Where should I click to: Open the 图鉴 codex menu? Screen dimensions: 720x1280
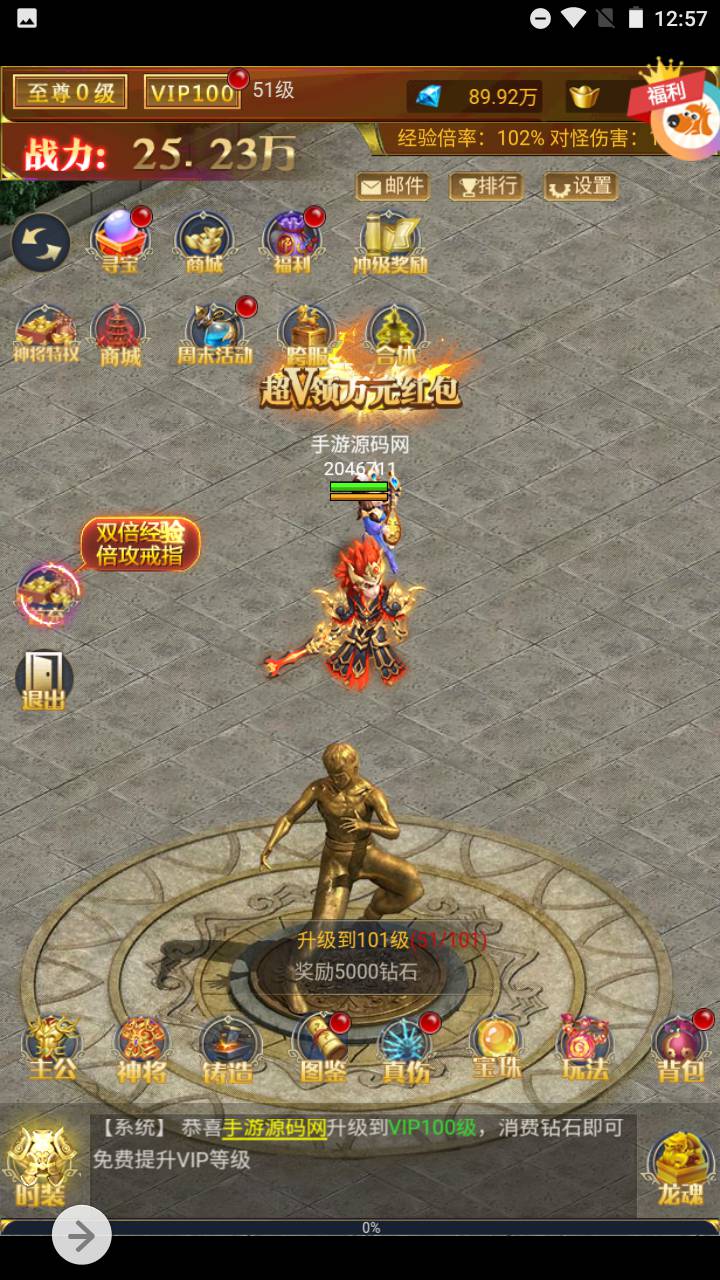(x=320, y=1049)
